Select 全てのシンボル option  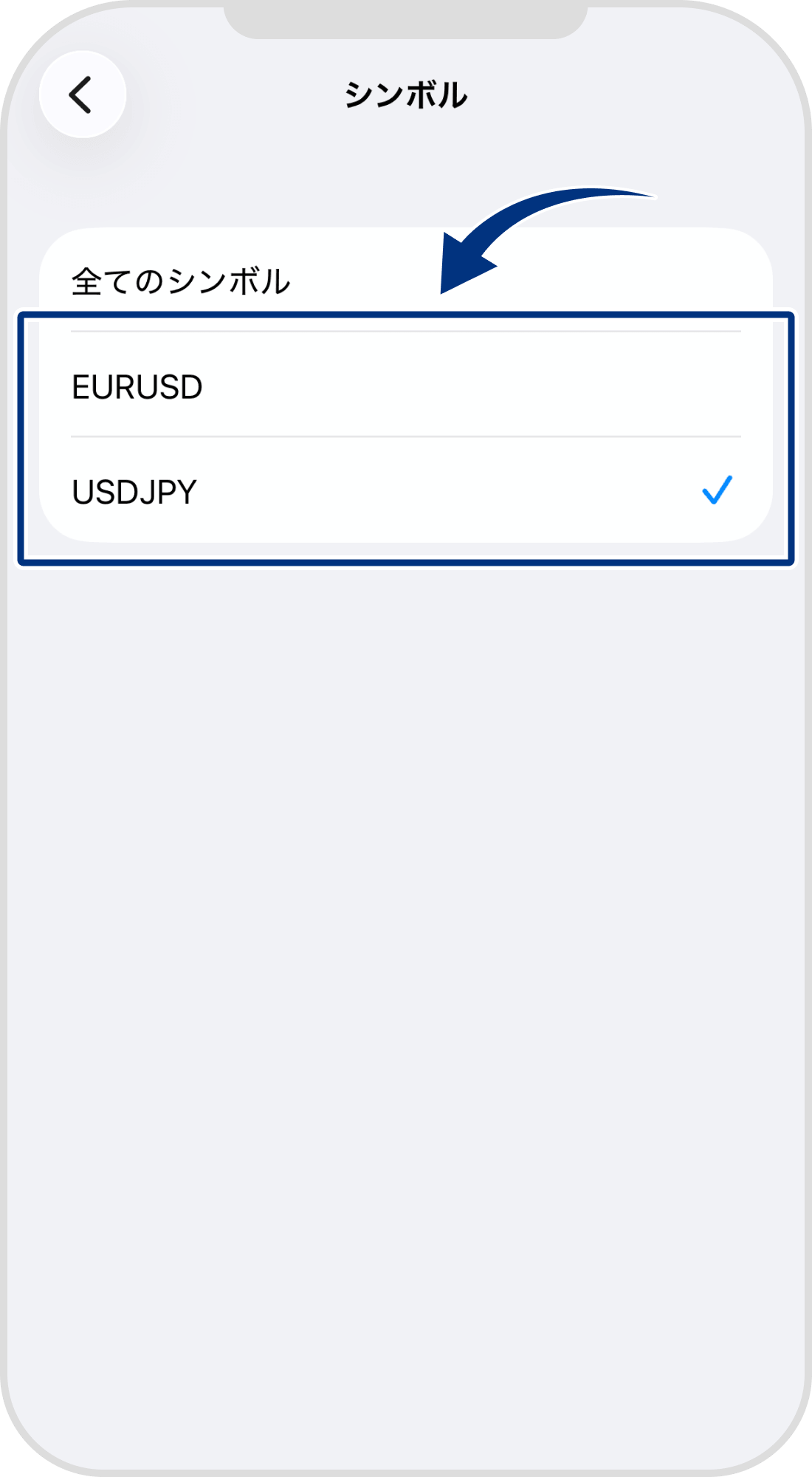[x=182, y=281]
